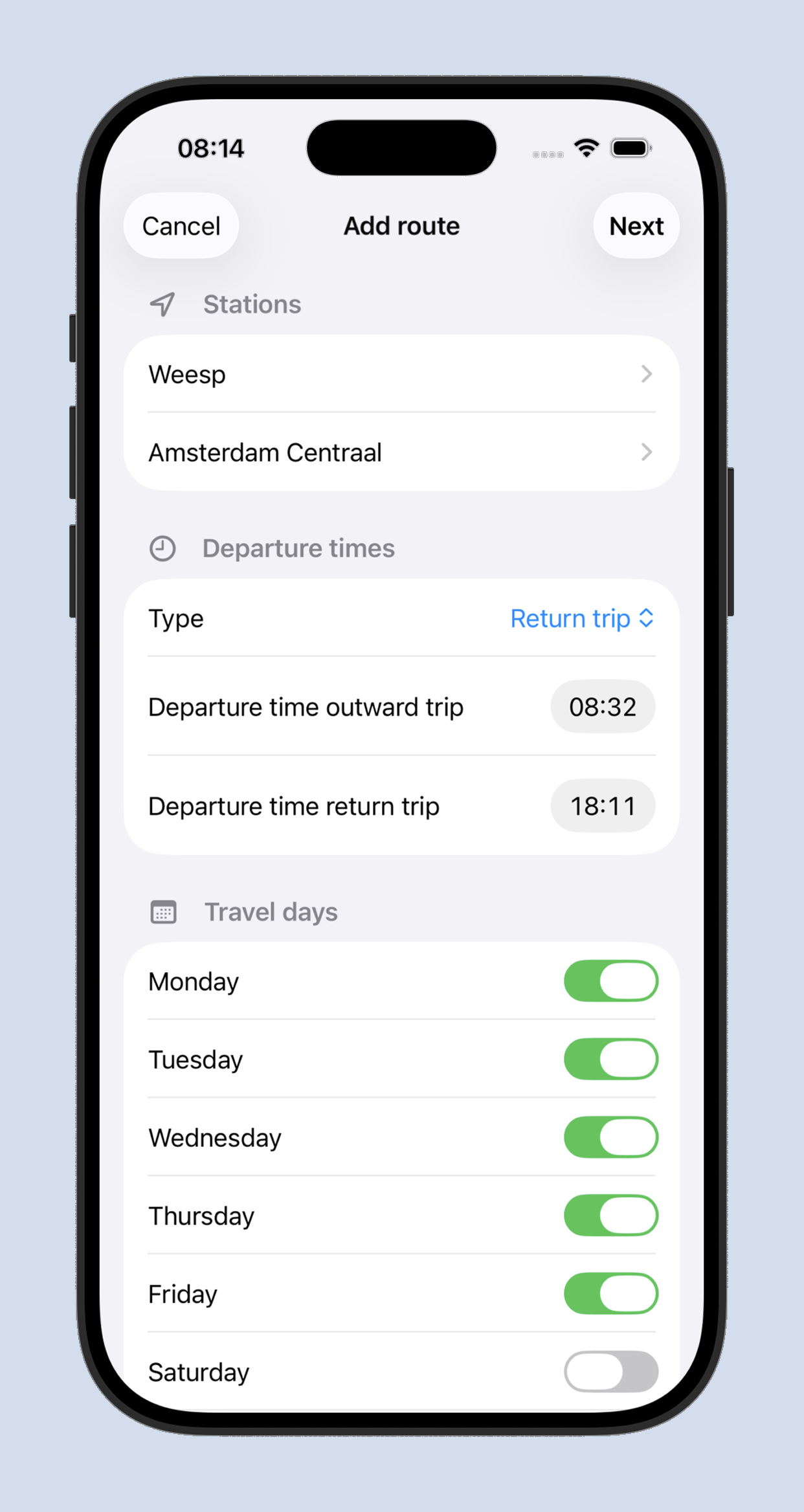Cancel adding the route
The height and width of the screenshot is (1512, 804).
click(181, 226)
